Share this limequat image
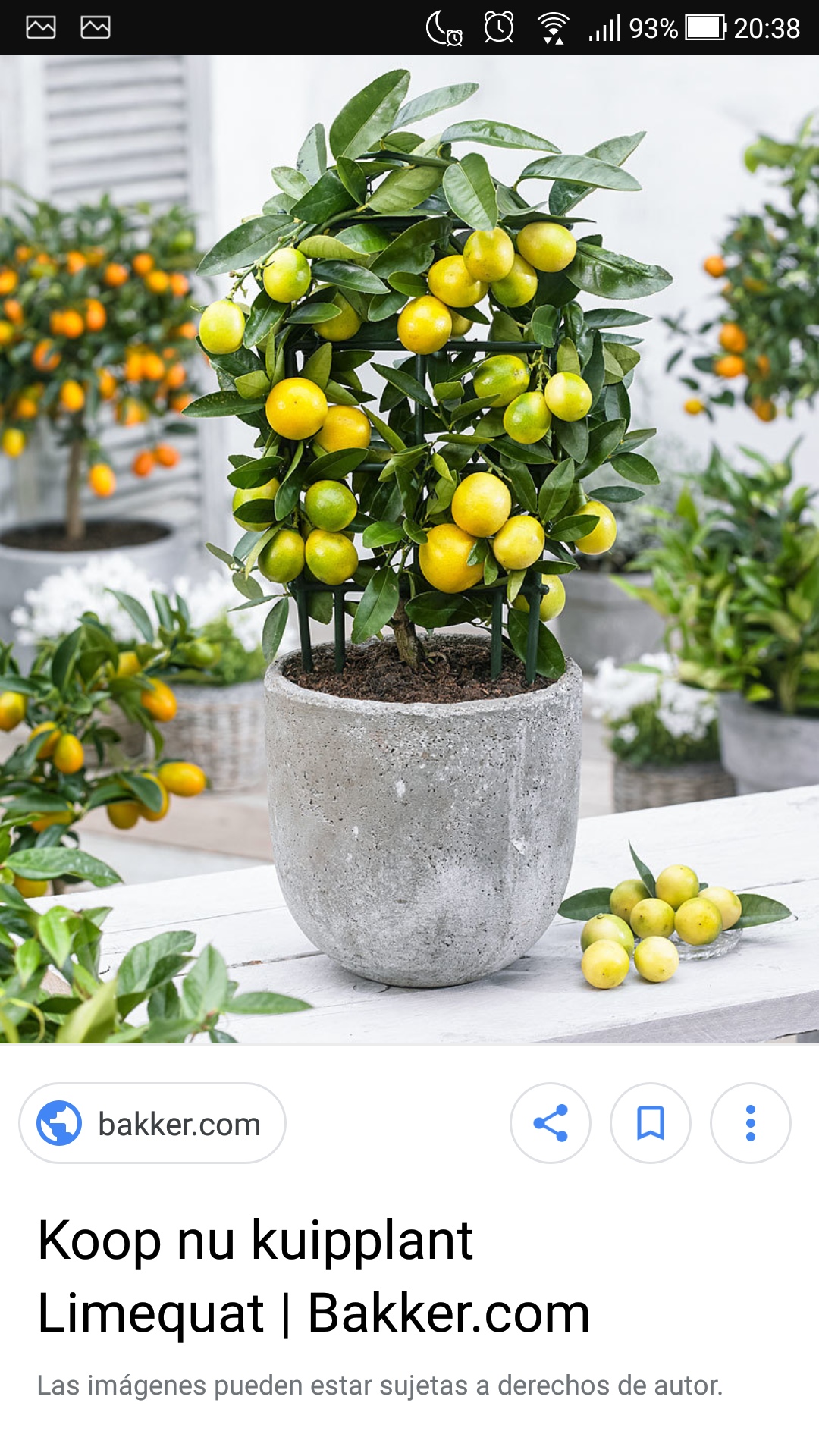 (x=551, y=1123)
